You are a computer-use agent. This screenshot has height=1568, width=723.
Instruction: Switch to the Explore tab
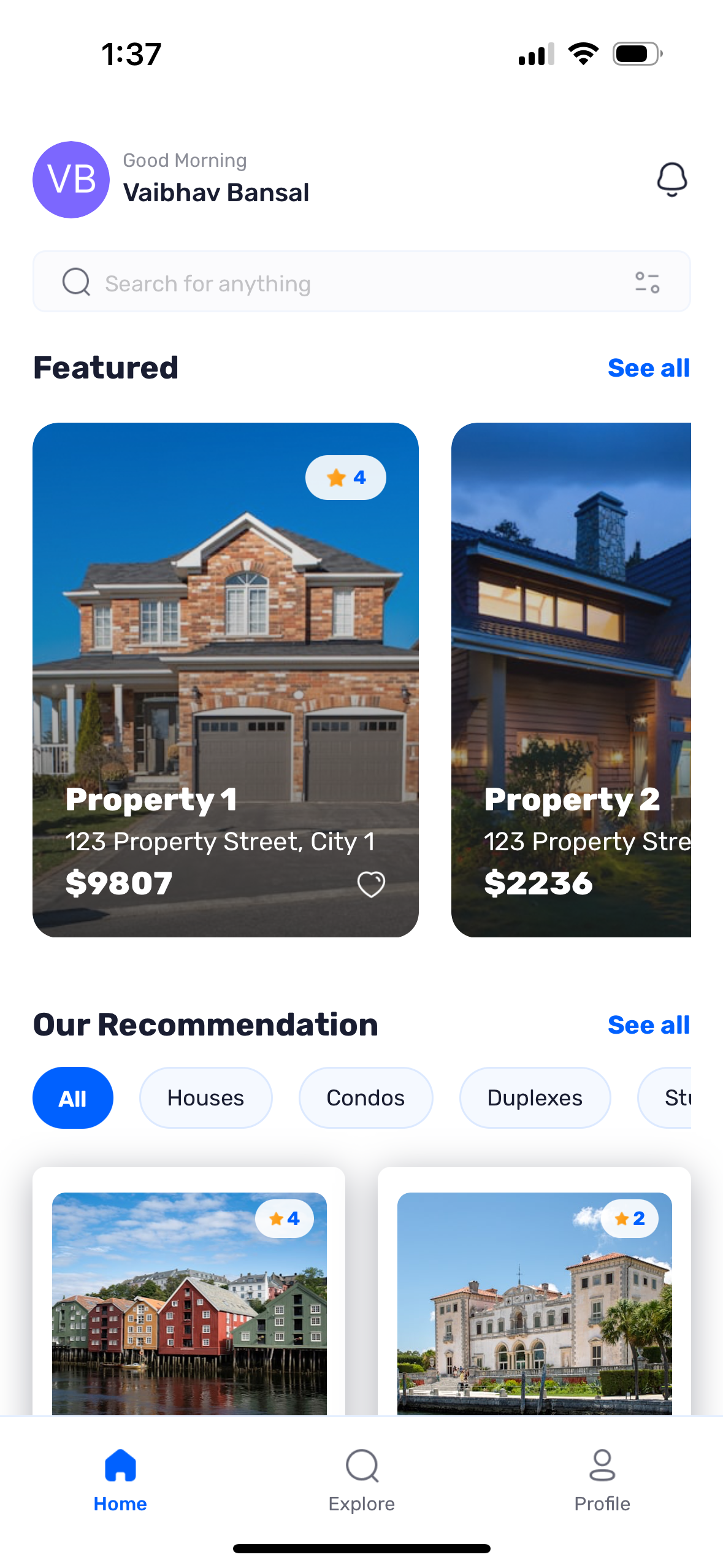pyautogui.click(x=361, y=1480)
